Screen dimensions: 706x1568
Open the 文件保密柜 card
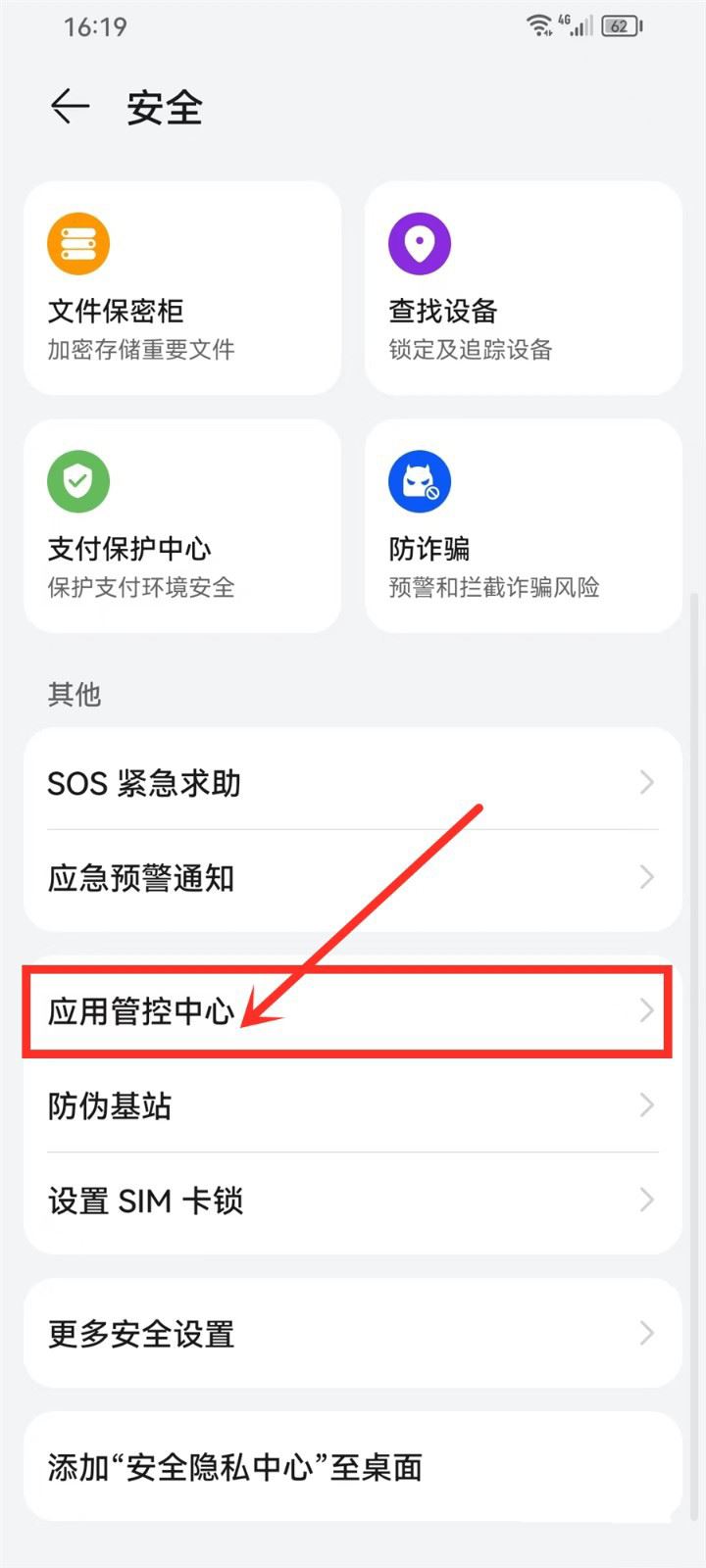(x=182, y=288)
